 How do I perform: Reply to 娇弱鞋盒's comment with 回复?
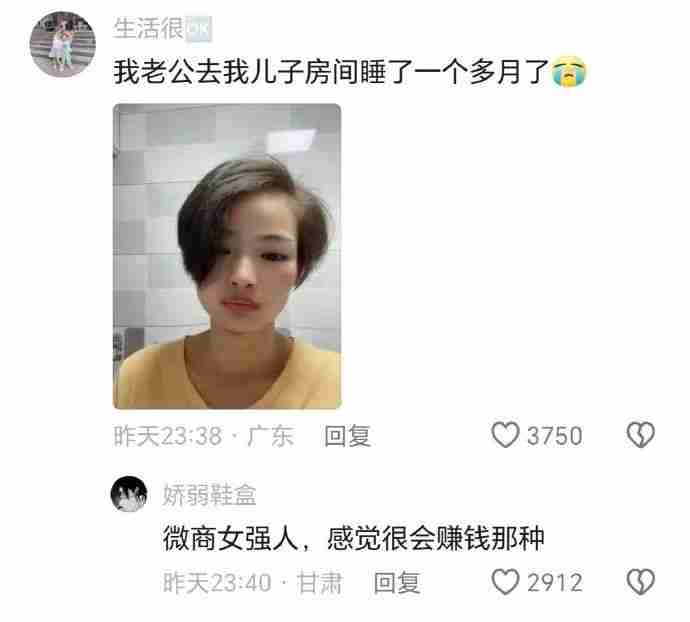click(397, 582)
